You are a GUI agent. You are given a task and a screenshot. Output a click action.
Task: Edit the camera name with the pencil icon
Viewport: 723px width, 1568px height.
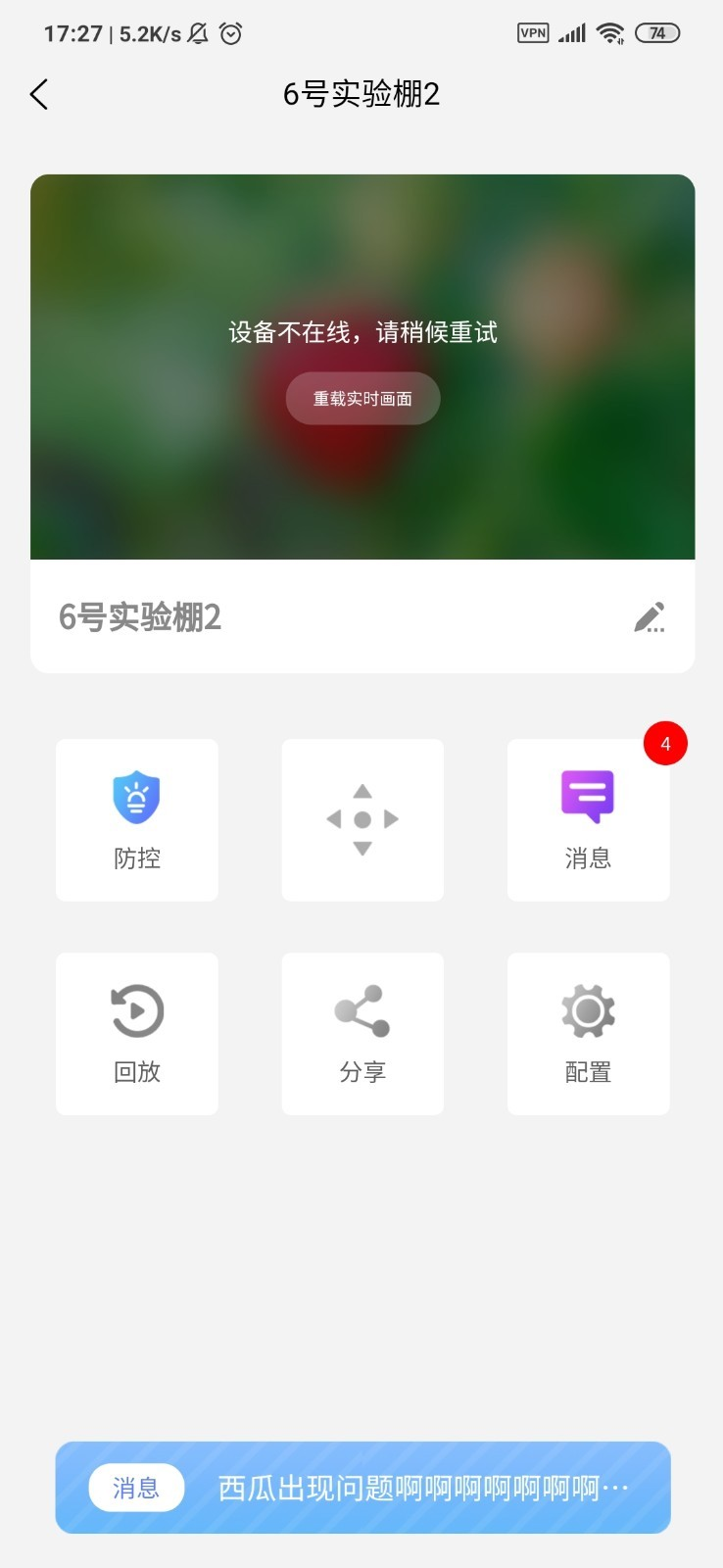pyautogui.click(x=650, y=616)
